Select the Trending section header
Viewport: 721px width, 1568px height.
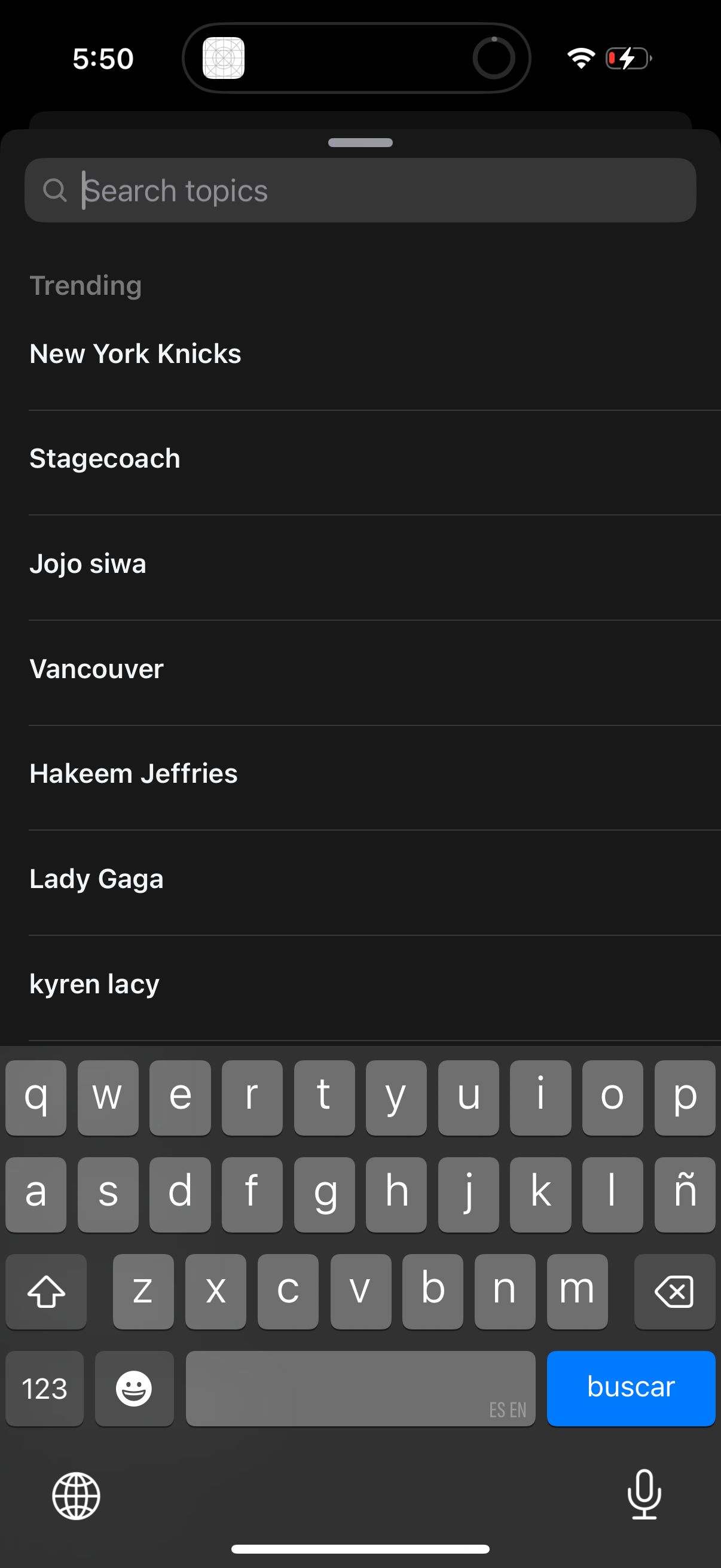(85, 285)
